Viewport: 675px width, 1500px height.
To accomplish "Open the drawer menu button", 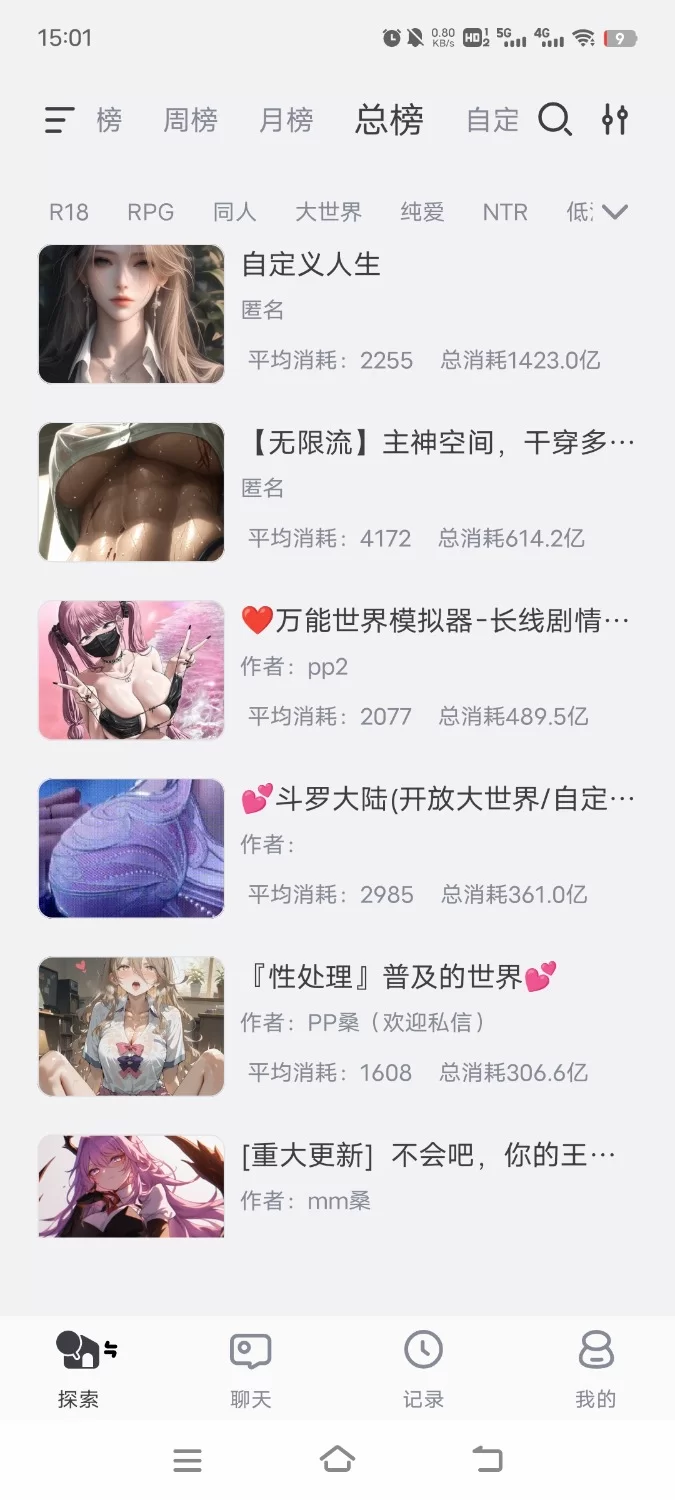I will click(x=59, y=121).
